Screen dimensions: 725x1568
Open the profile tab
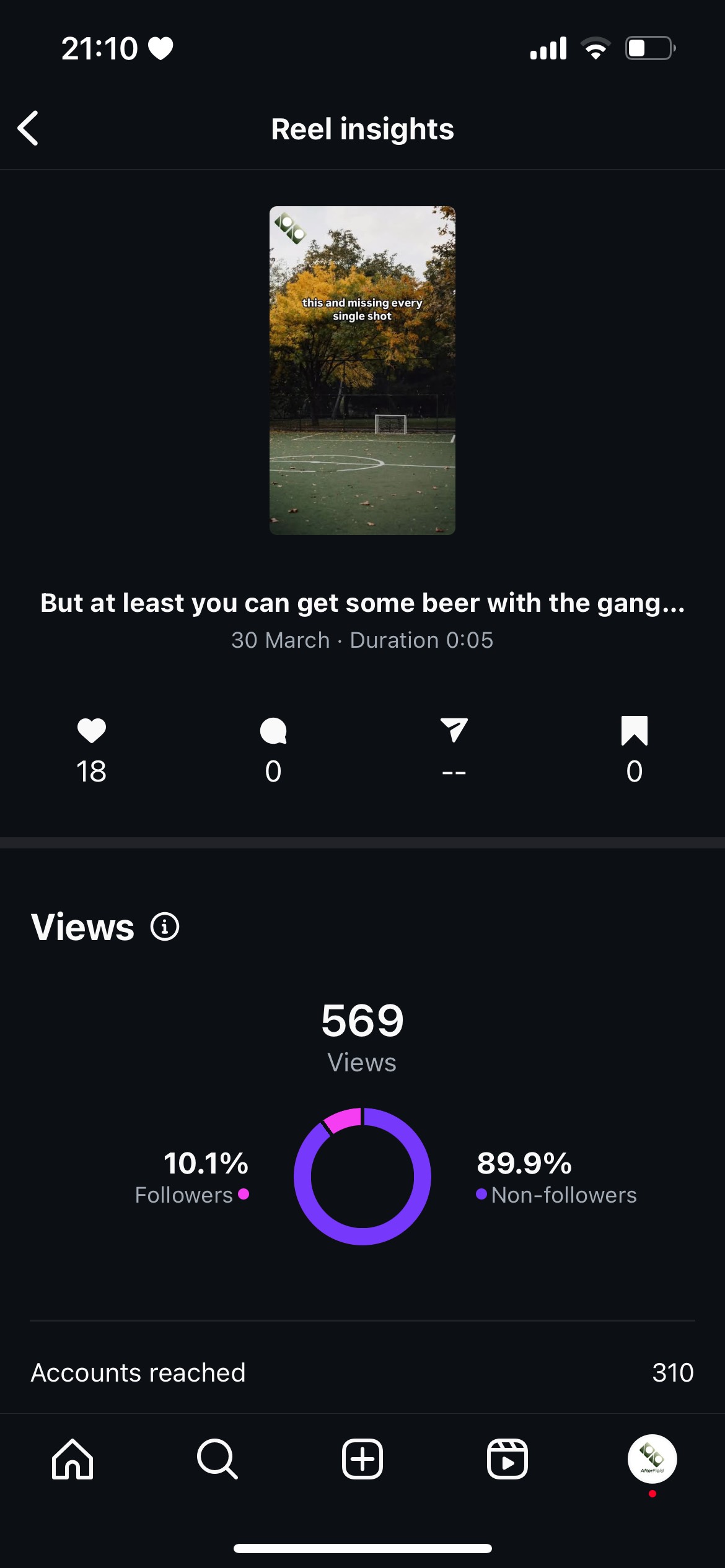652,1459
